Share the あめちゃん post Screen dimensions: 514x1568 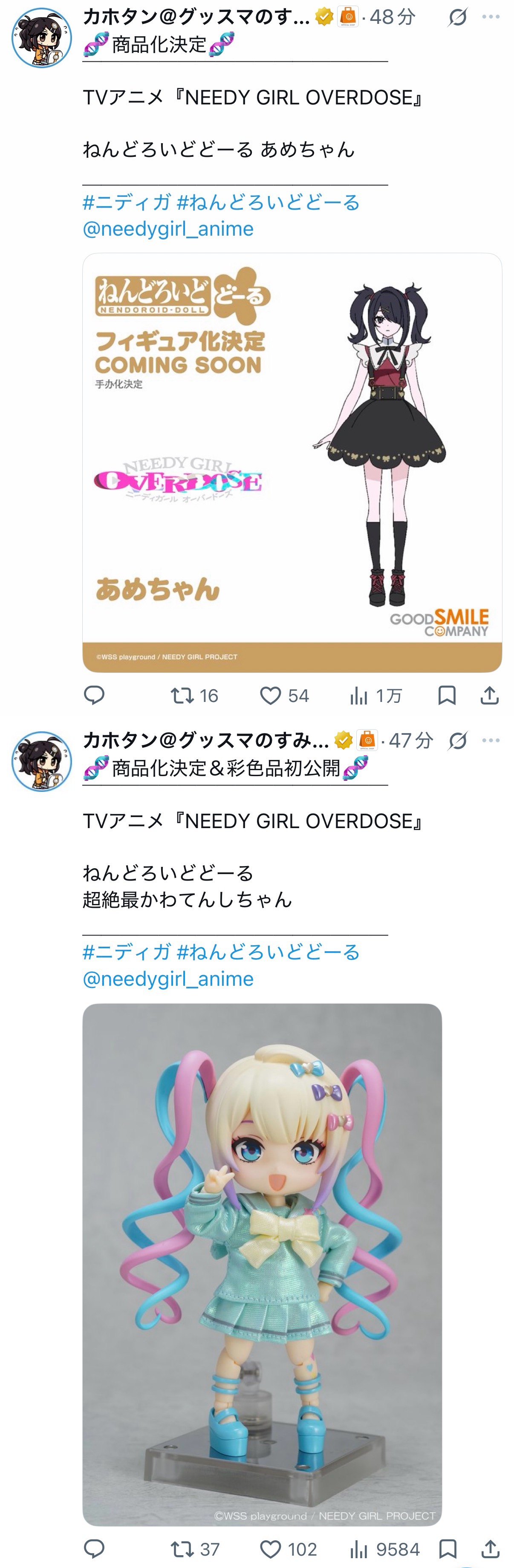(x=490, y=695)
